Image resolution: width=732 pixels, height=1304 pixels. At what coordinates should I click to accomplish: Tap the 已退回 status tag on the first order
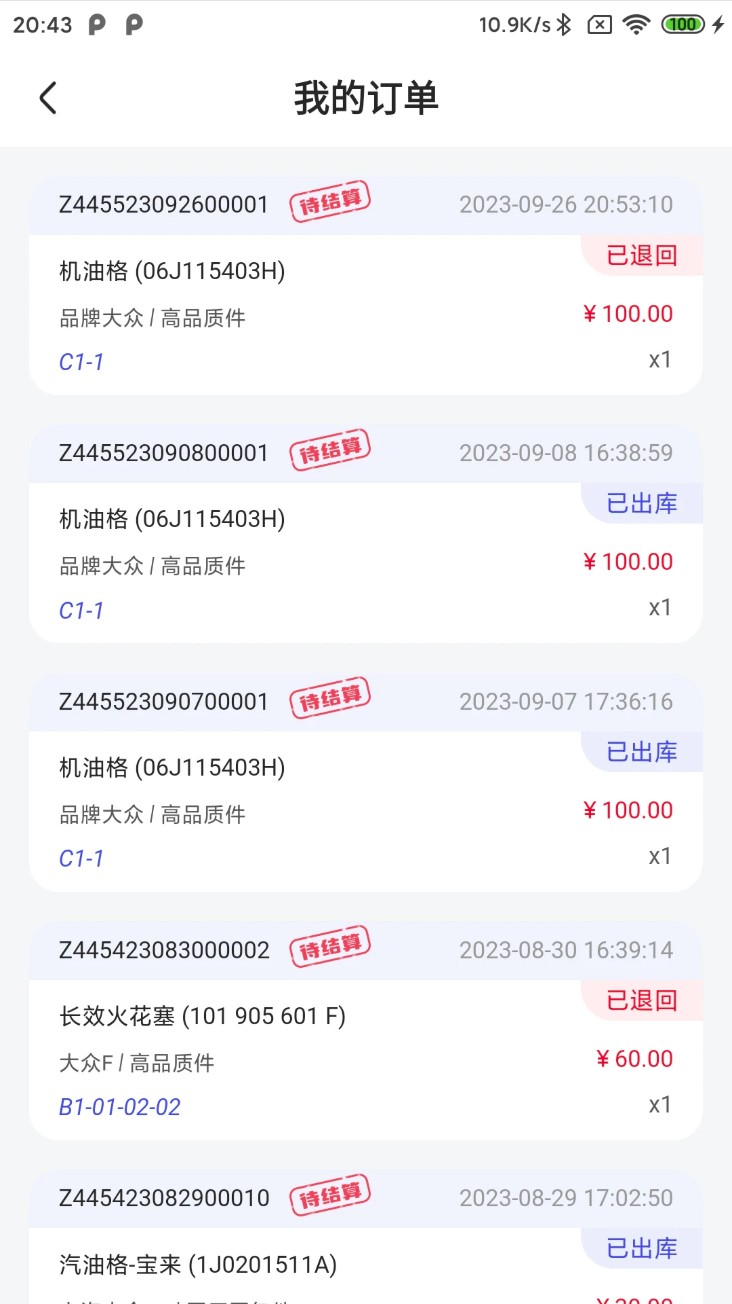(x=642, y=255)
